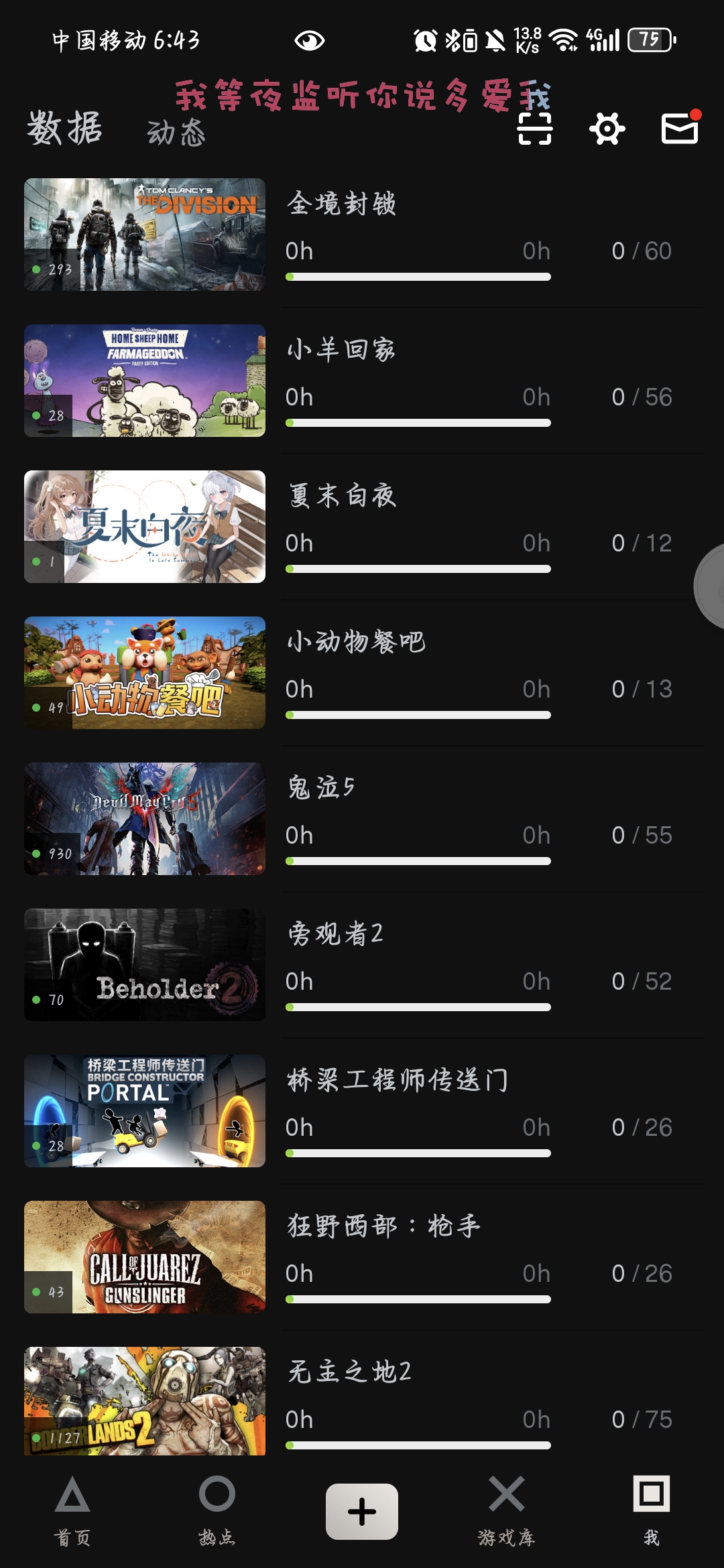This screenshot has height=1568, width=724.
Task: Open the 无主之地2 game entry
Action: (362, 1400)
